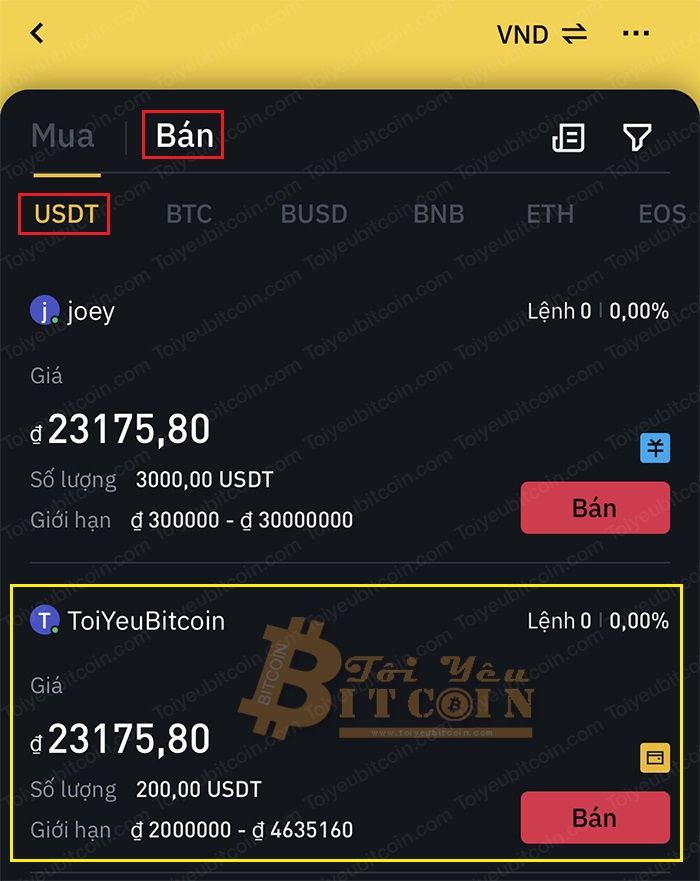Open the orders list icon
The width and height of the screenshot is (700, 881).
(x=568, y=138)
